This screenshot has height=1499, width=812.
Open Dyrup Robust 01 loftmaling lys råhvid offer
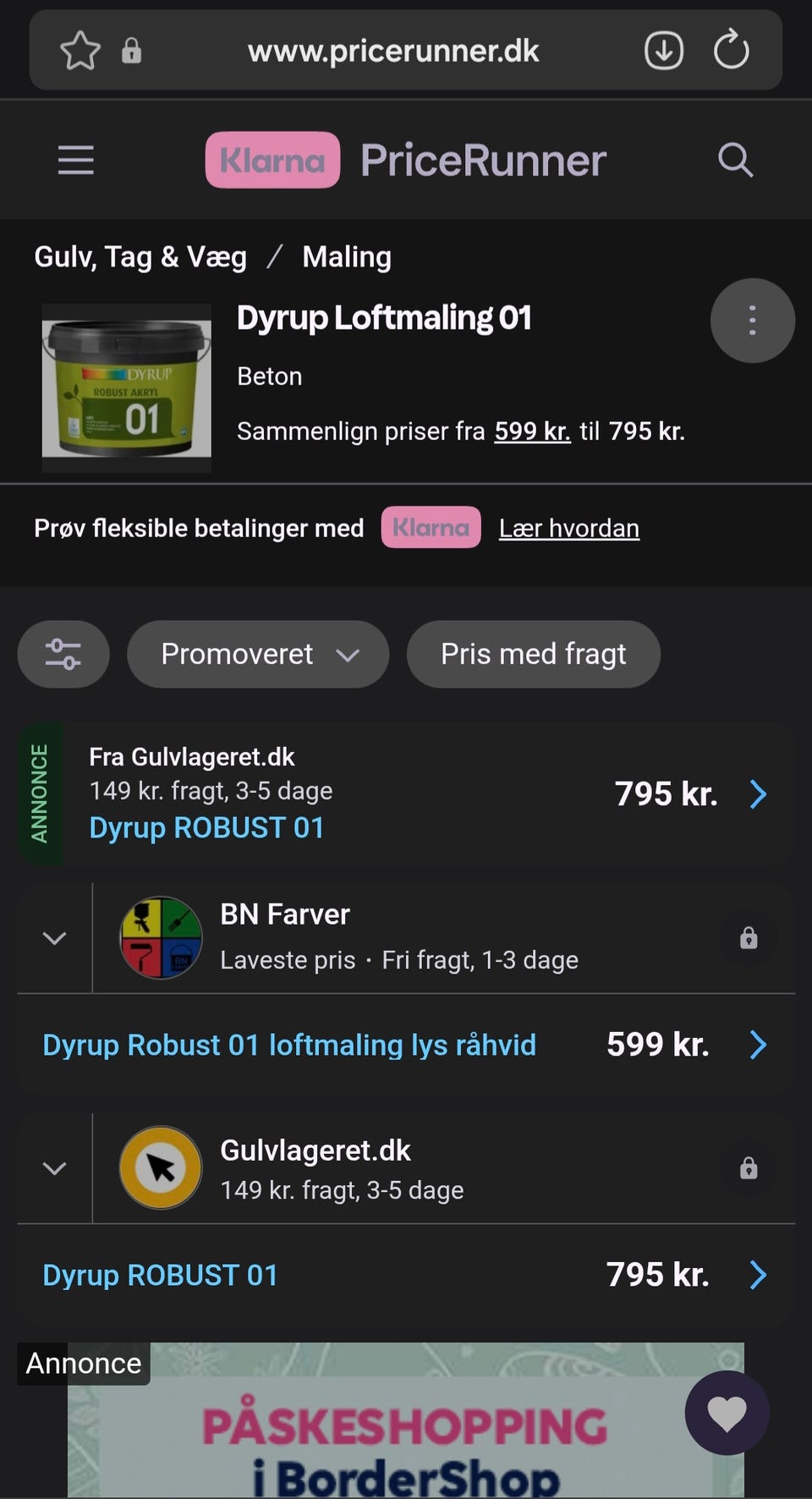[289, 1046]
